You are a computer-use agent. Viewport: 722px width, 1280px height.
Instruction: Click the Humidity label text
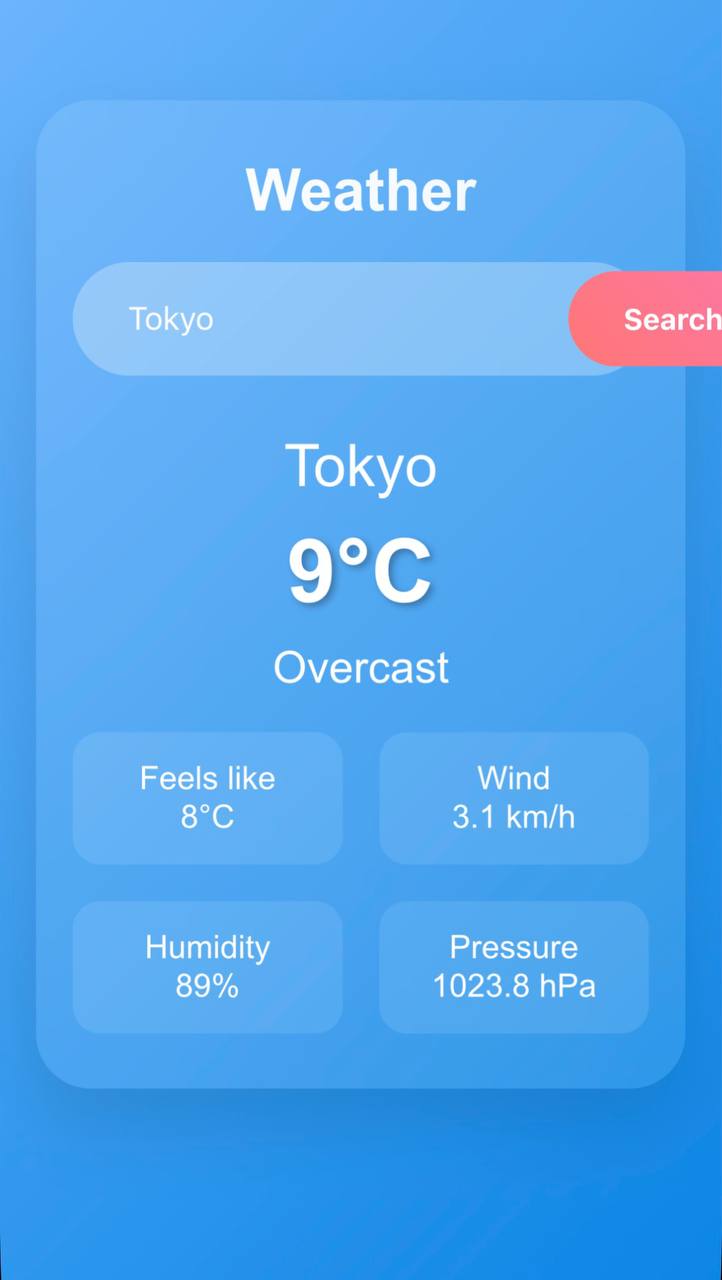point(207,947)
